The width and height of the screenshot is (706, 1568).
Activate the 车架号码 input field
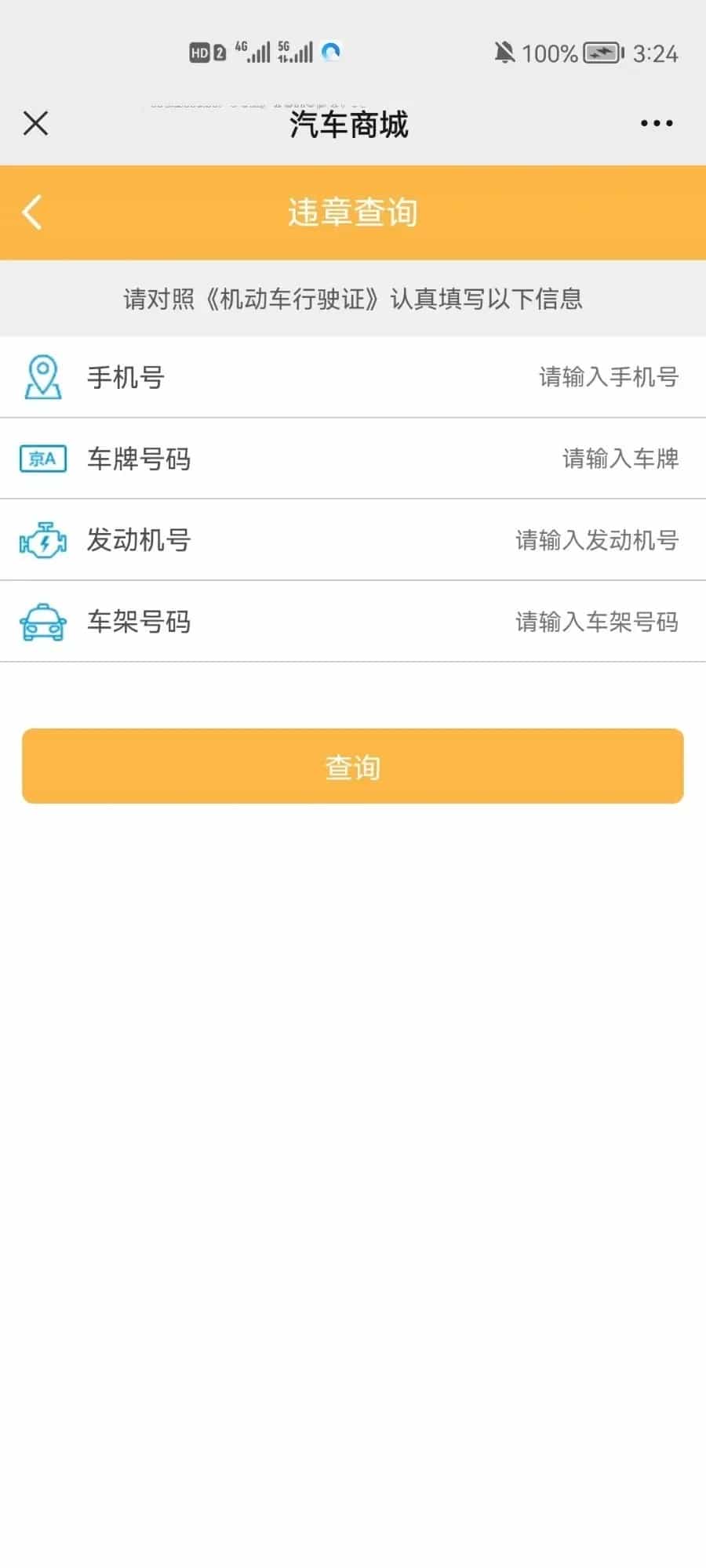click(353, 622)
